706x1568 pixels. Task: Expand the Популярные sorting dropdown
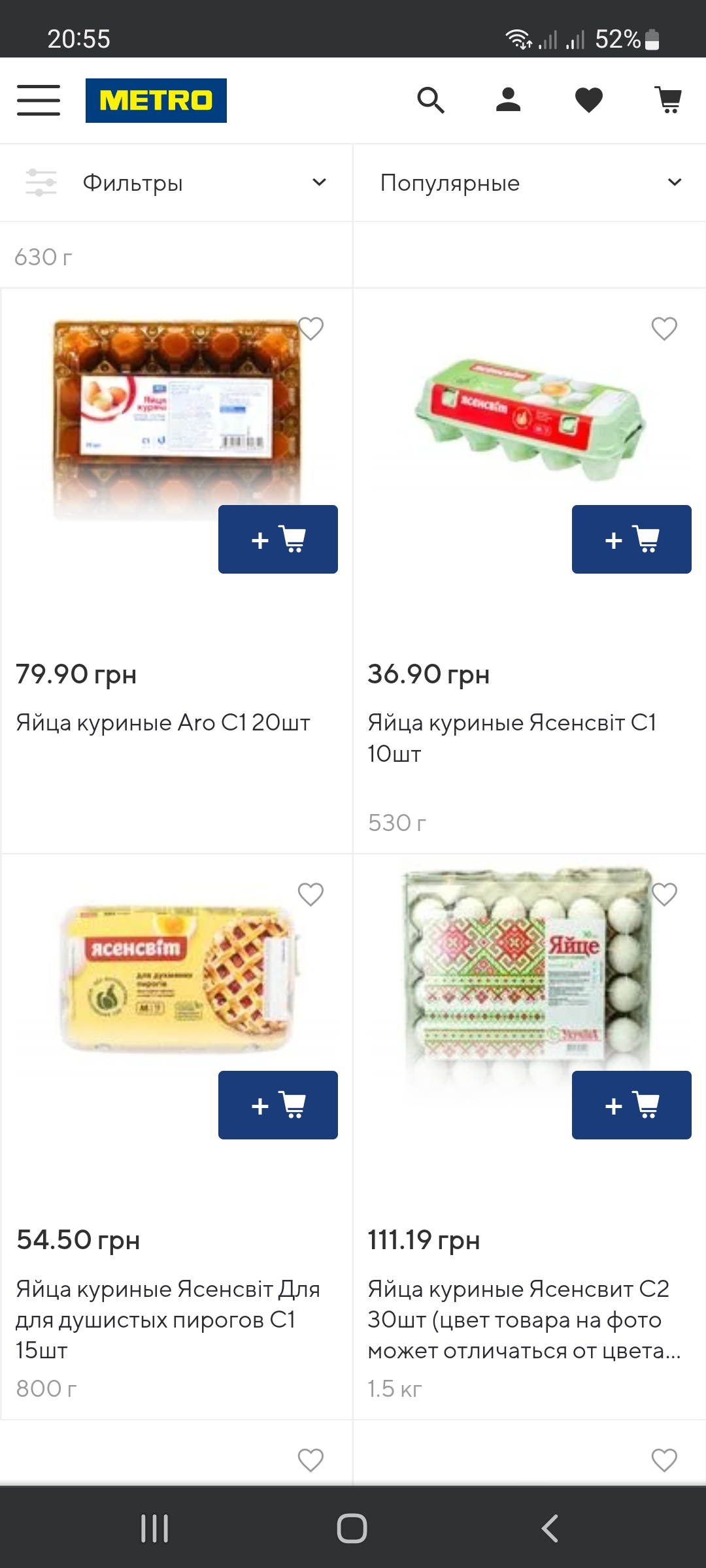(x=529, y=183)
